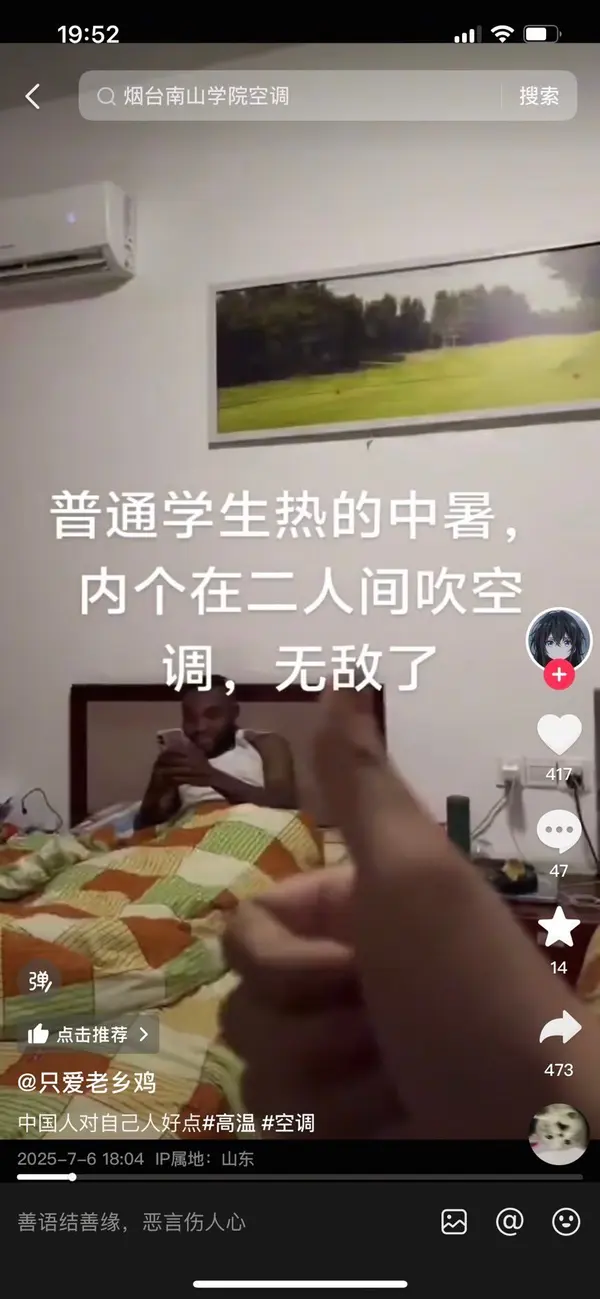Tap the 点击推荐 recommend button
600x1299 pixels.
(88, 1035)
